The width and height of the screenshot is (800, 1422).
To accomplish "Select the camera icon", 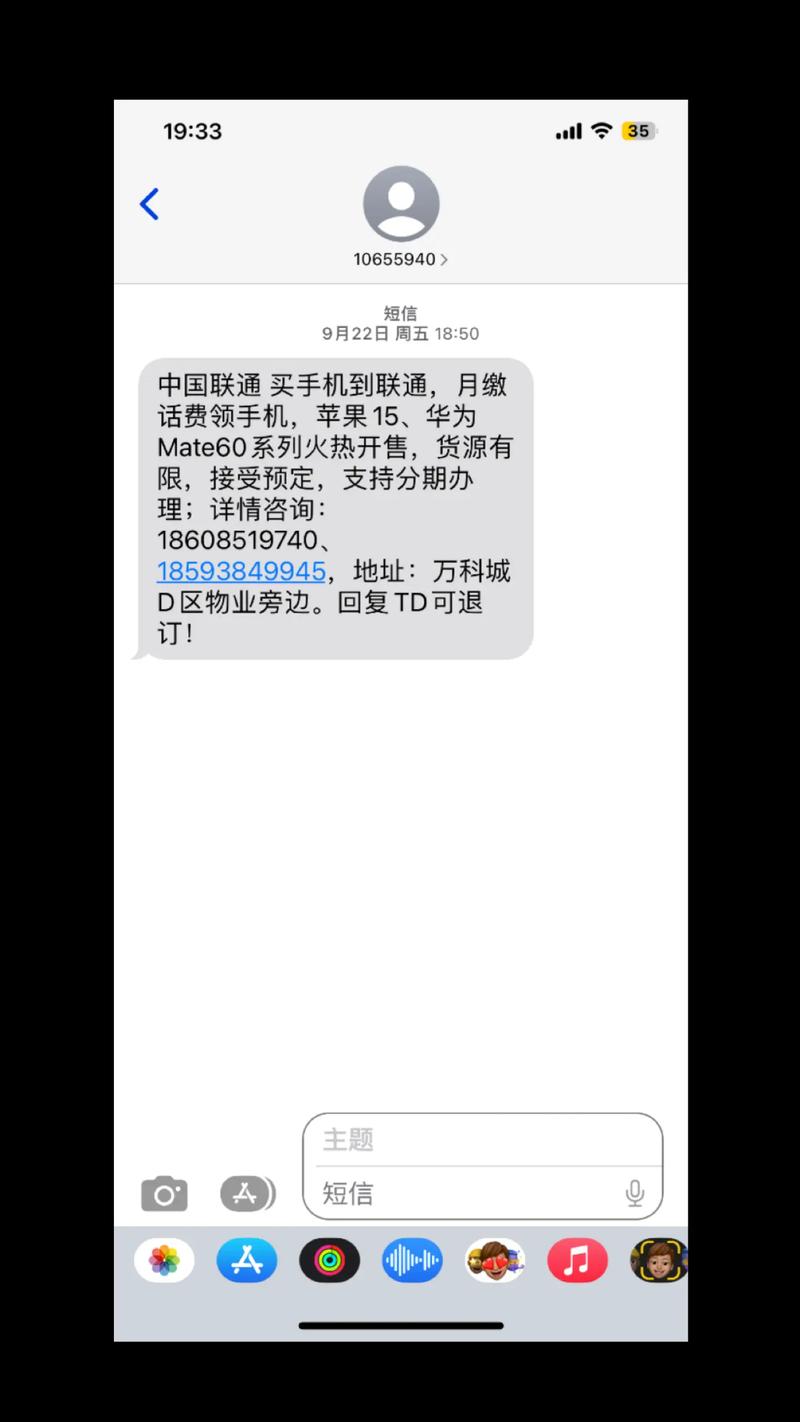I will [164, 1193].
